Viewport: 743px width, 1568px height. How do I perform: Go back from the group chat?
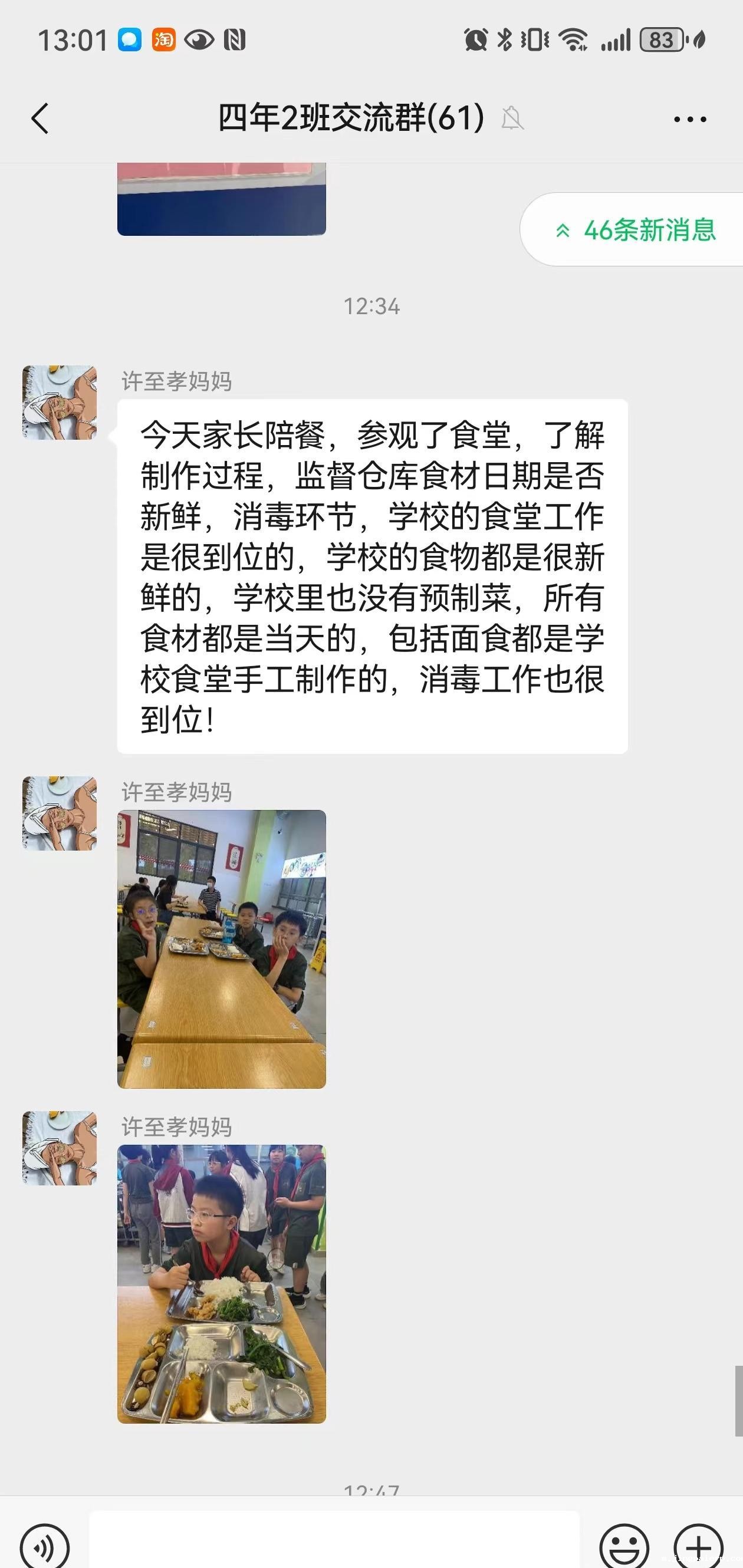coord(40,118)
